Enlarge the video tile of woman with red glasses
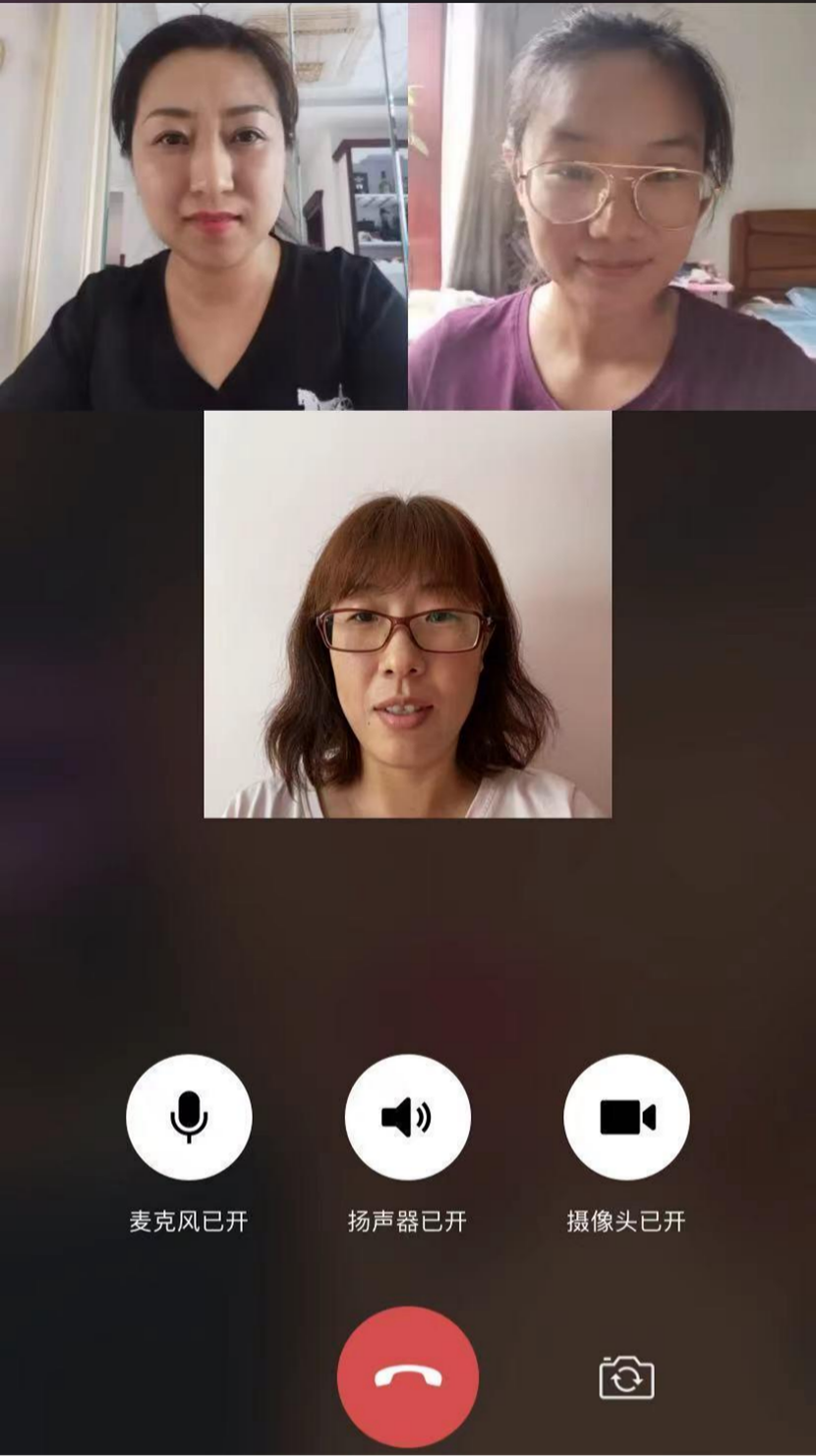The image size is (816, 1456). [407, 614]
